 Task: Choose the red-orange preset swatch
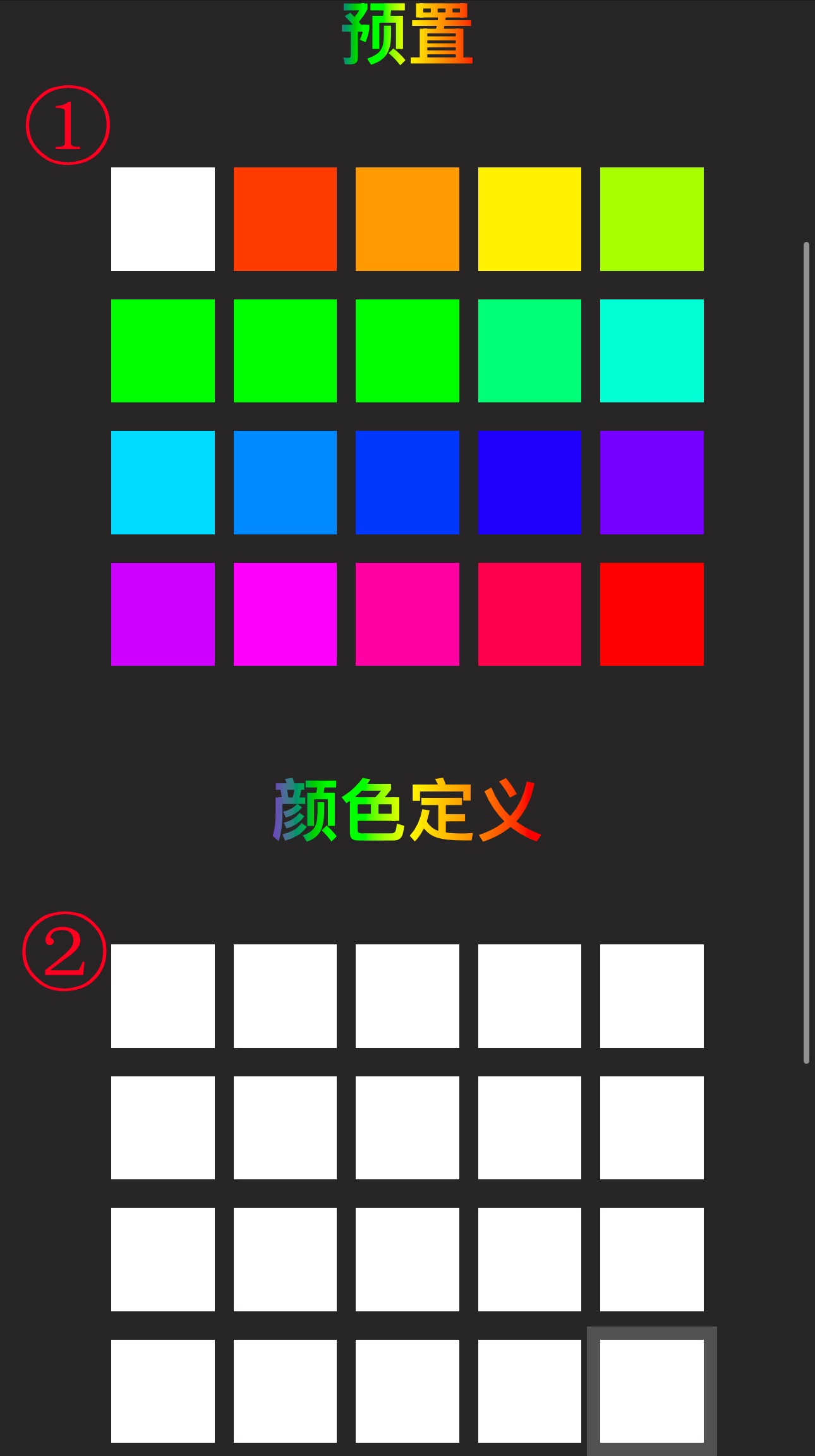point(285,219)
